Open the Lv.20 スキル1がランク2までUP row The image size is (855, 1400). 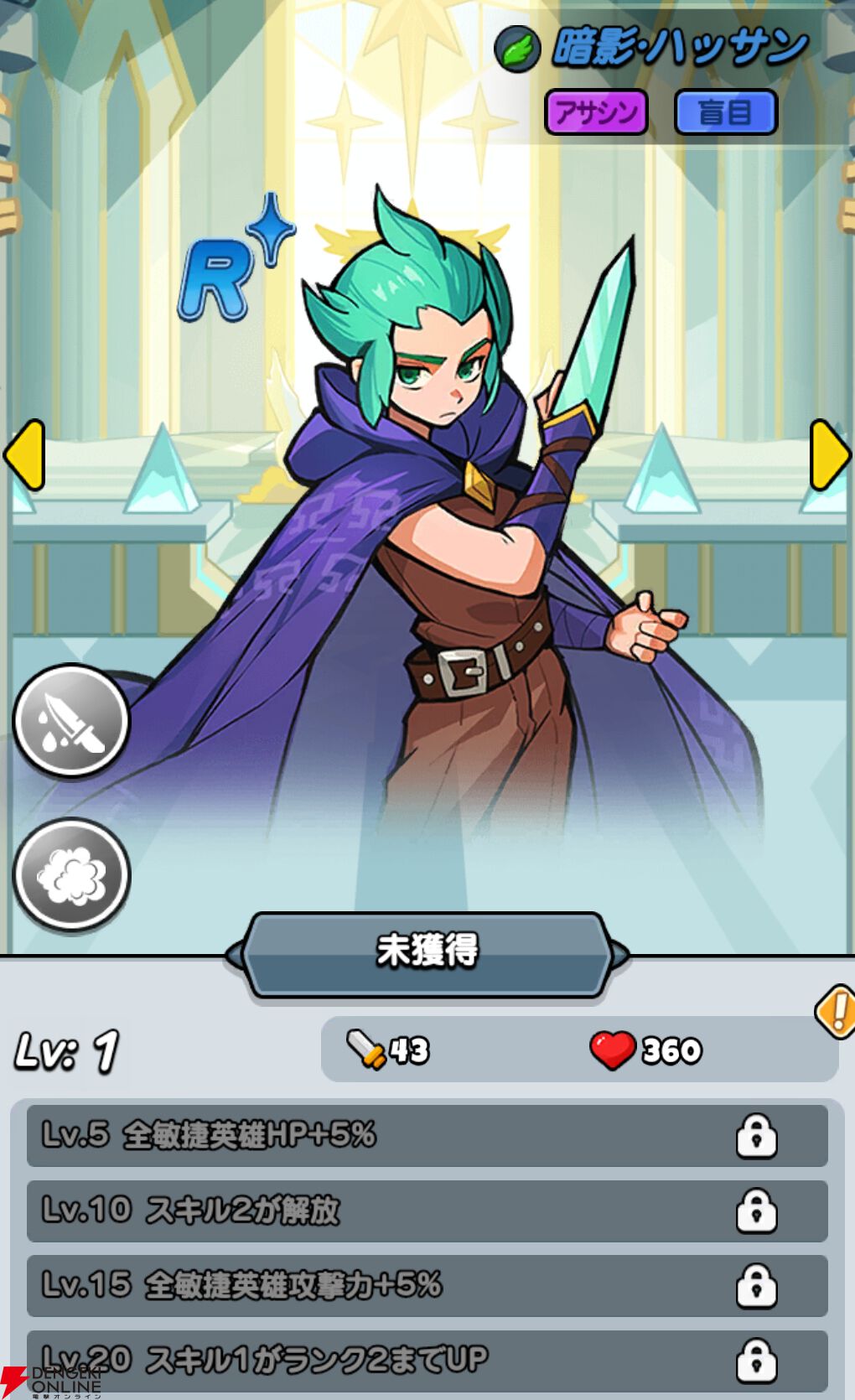pyautogui.click(x=427, y=1359)
